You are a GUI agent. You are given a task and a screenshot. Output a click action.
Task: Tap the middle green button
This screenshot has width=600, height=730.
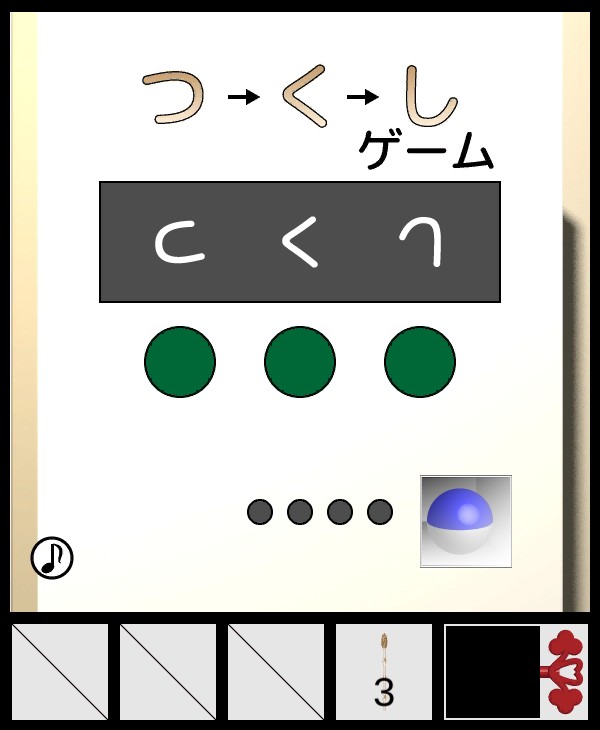[x=300, y=362]
